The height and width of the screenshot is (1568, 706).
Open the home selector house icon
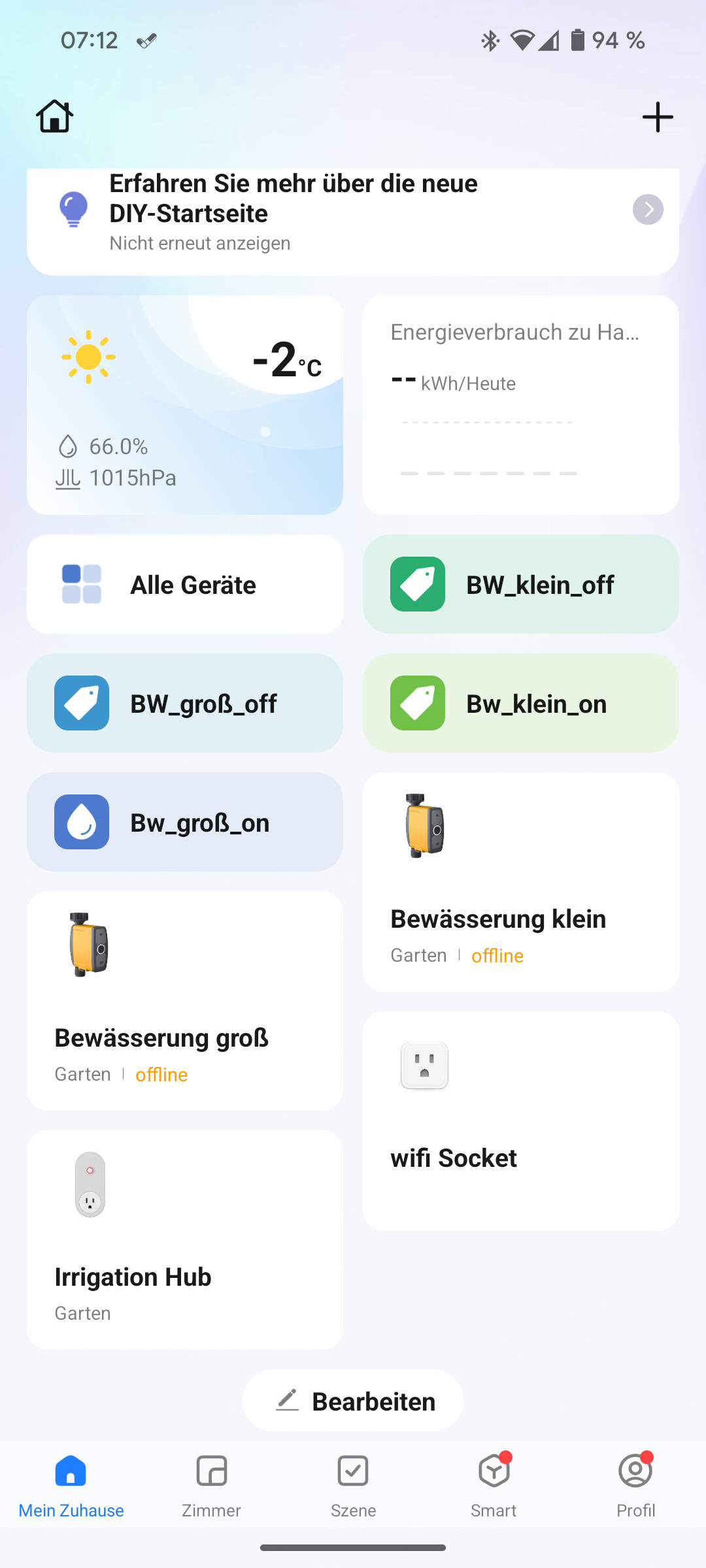point(55,117)
